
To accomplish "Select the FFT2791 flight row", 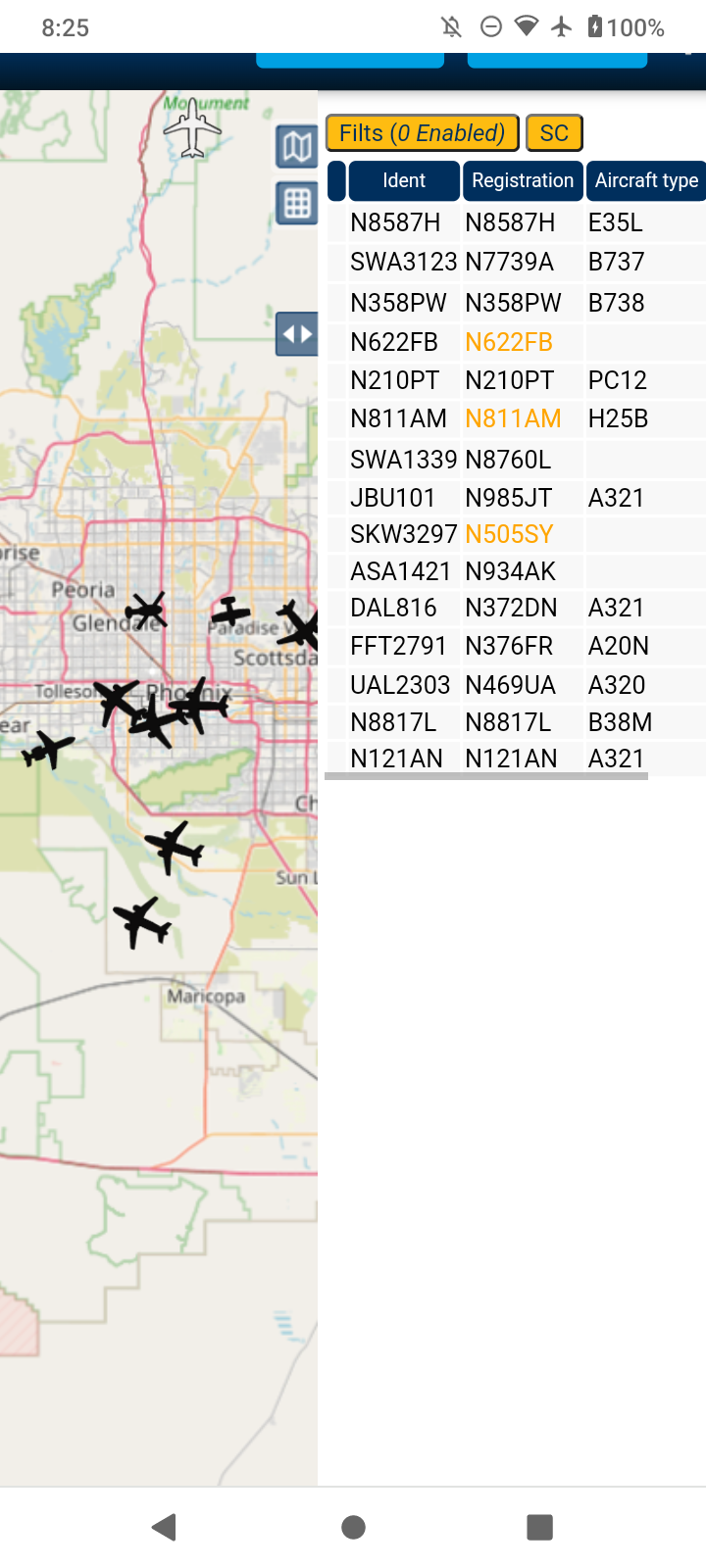I will [x=516, y=646].
